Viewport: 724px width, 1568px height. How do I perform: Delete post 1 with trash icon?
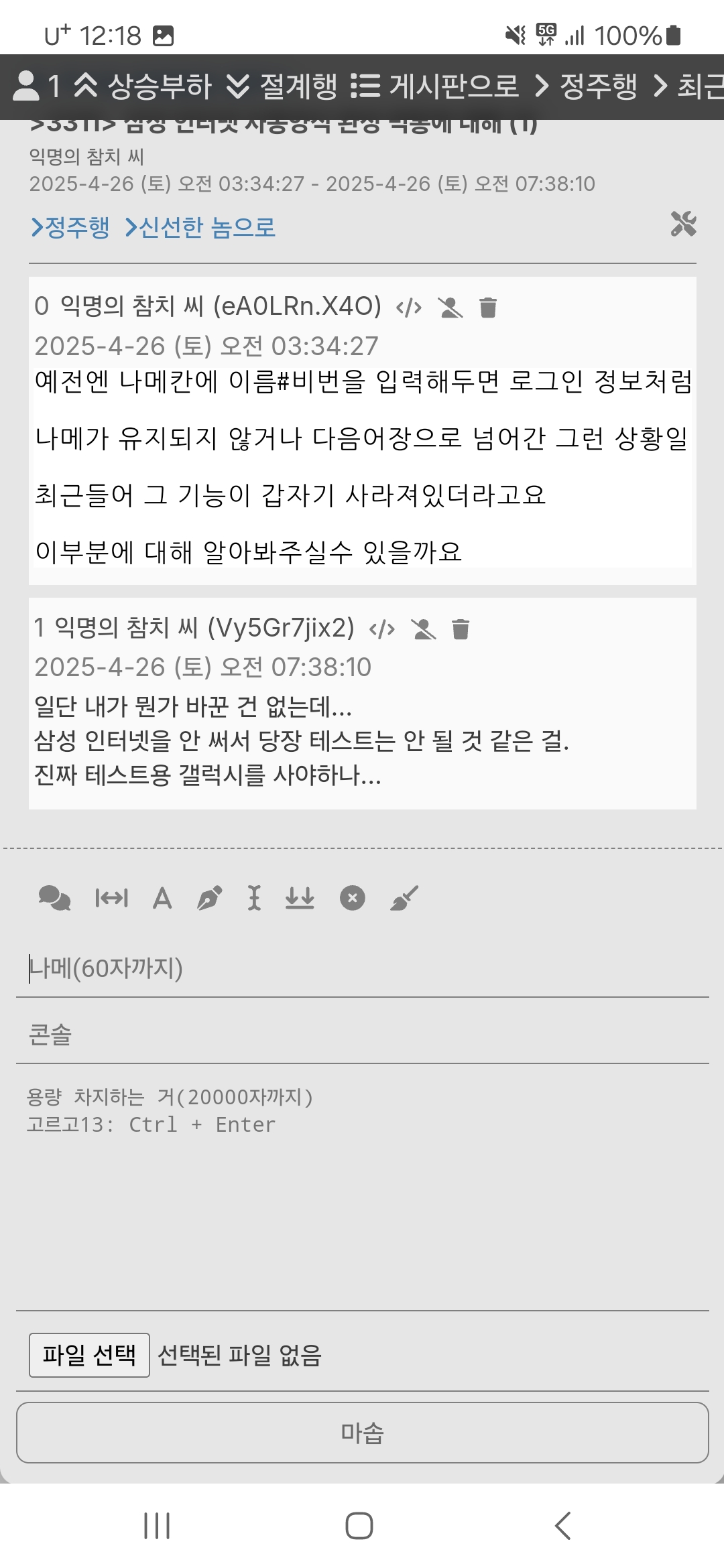coord(461,629)
